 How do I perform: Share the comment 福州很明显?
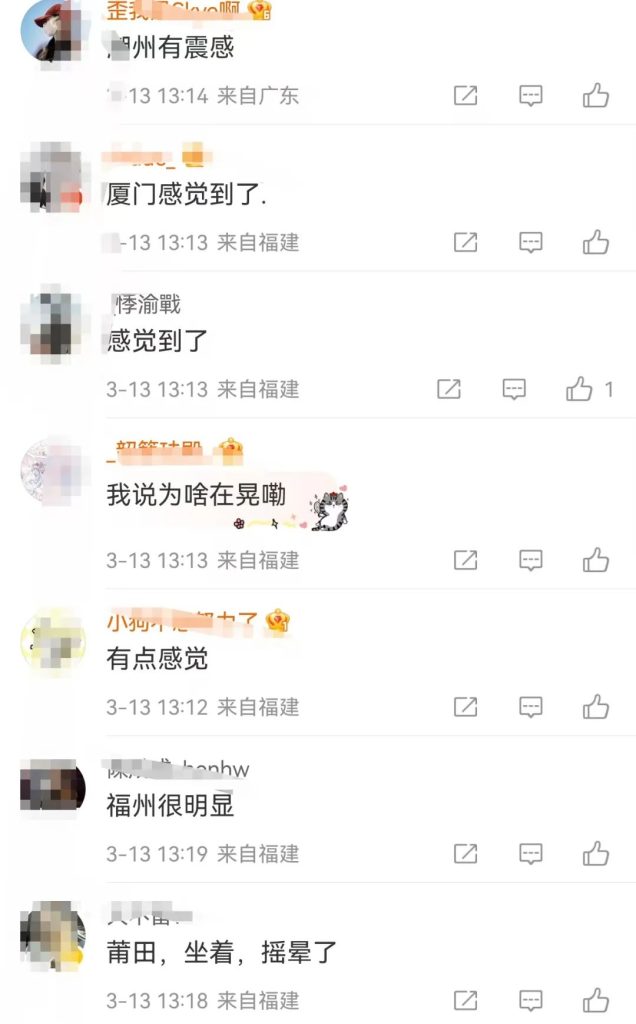click(465, 854)
